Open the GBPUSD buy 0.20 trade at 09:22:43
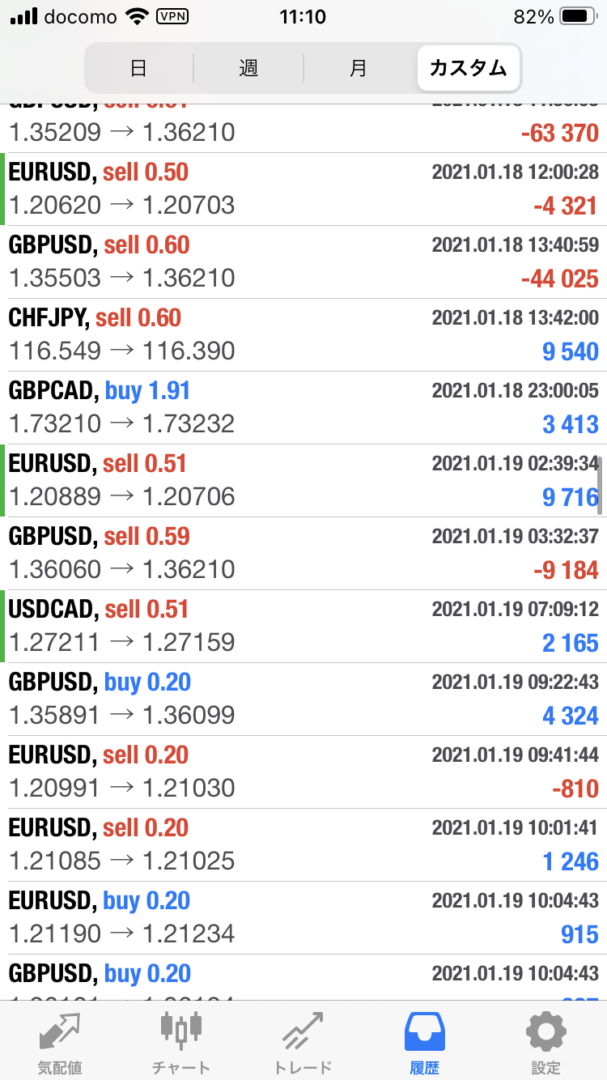 pyautogui.click(x=303, y=700)
